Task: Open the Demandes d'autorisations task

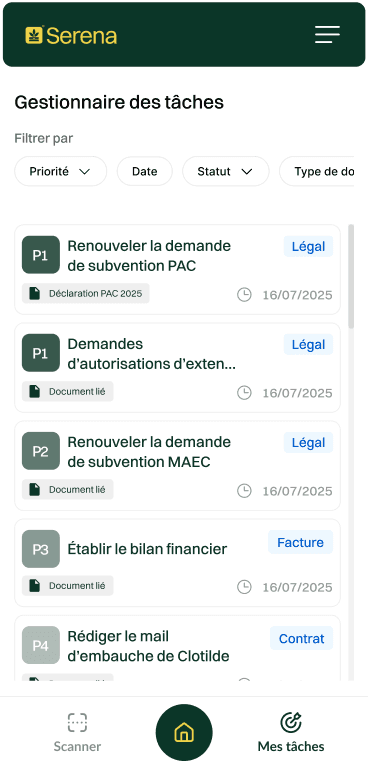Action: tap(177, 367)
